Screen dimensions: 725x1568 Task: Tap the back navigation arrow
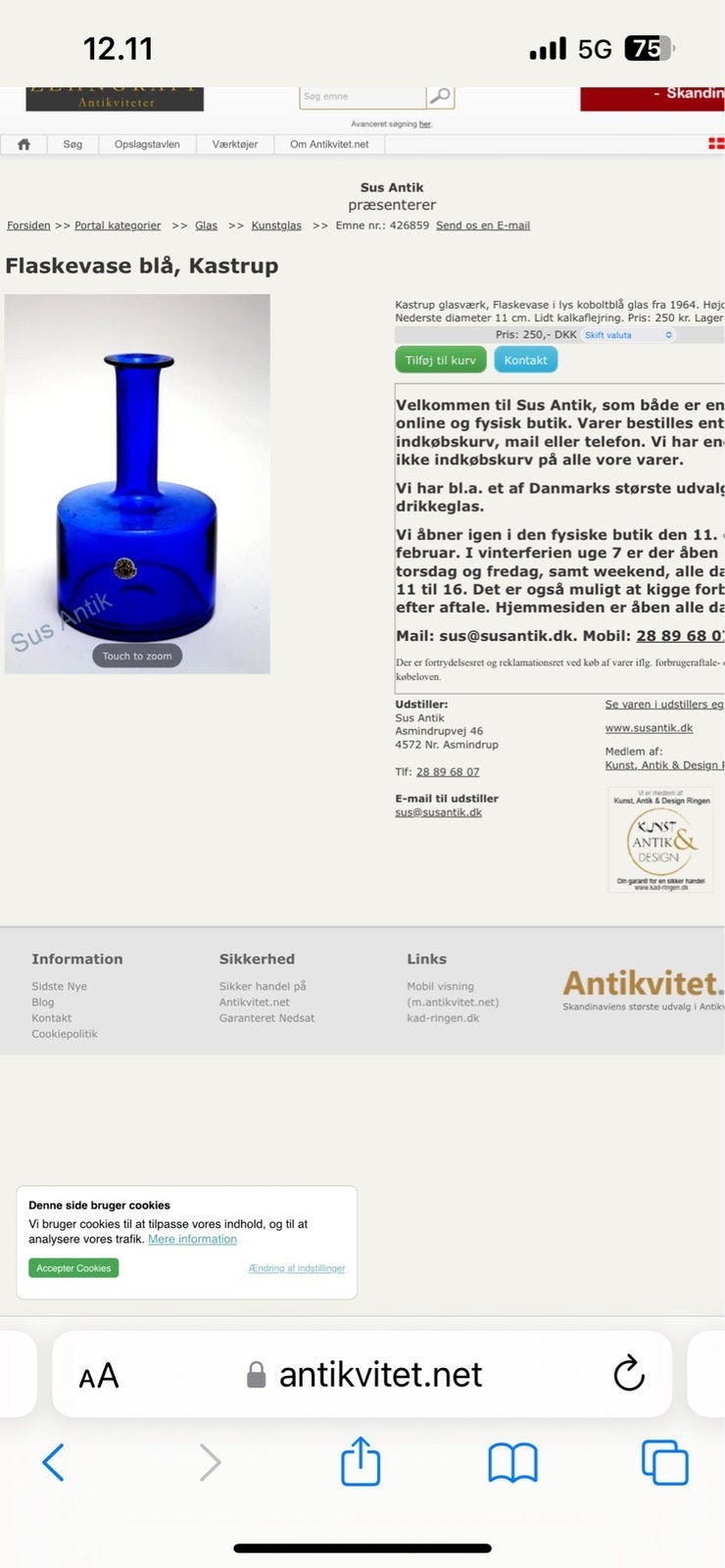(54, 1462)
